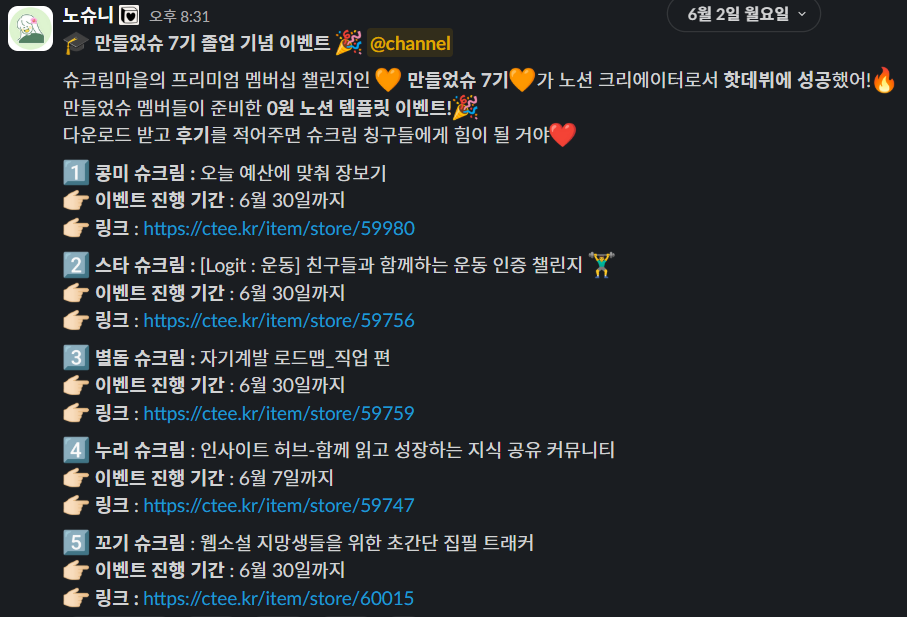
Task: Open the ctee.kr store link ending 59980
Action: point(278,228)
